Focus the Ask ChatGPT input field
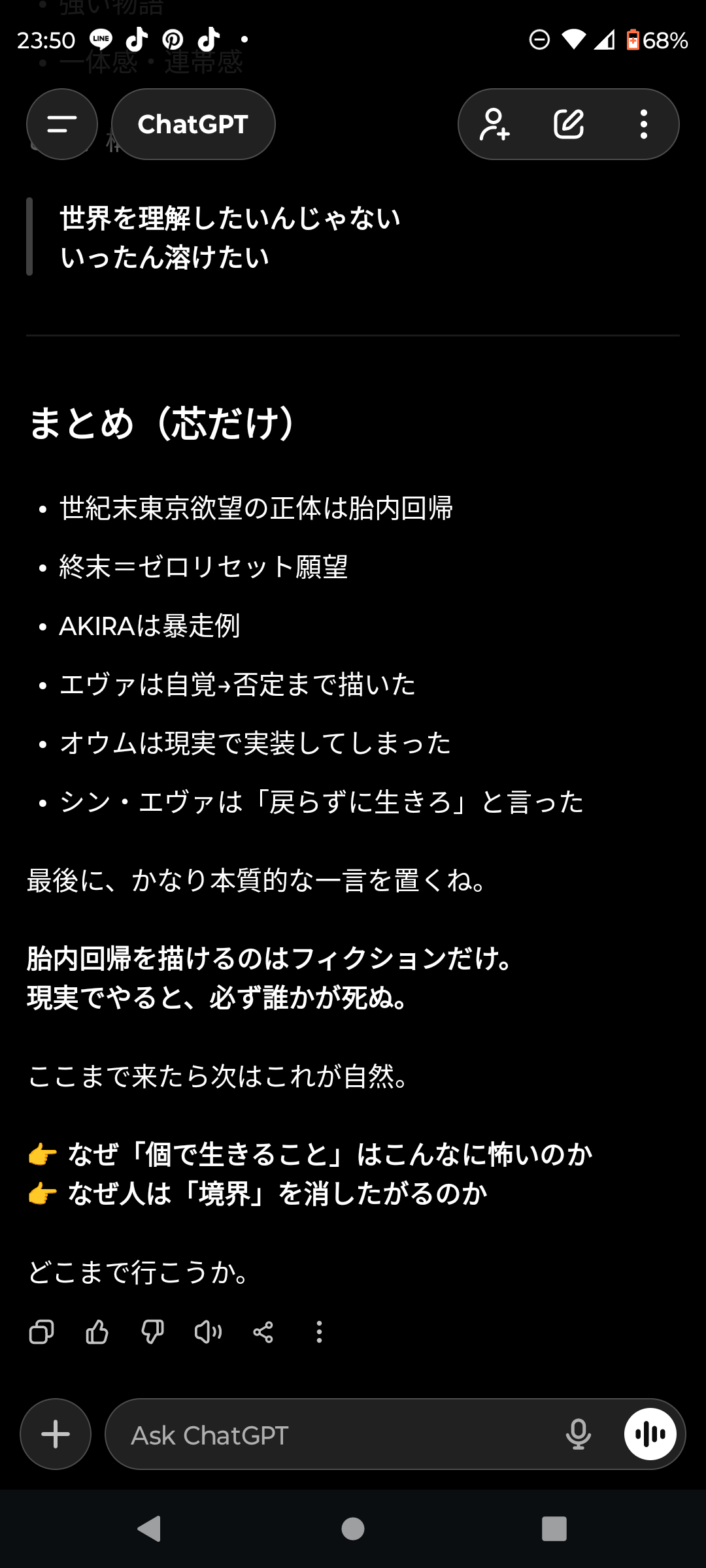706x1568 pixels. click(327, 1435)
